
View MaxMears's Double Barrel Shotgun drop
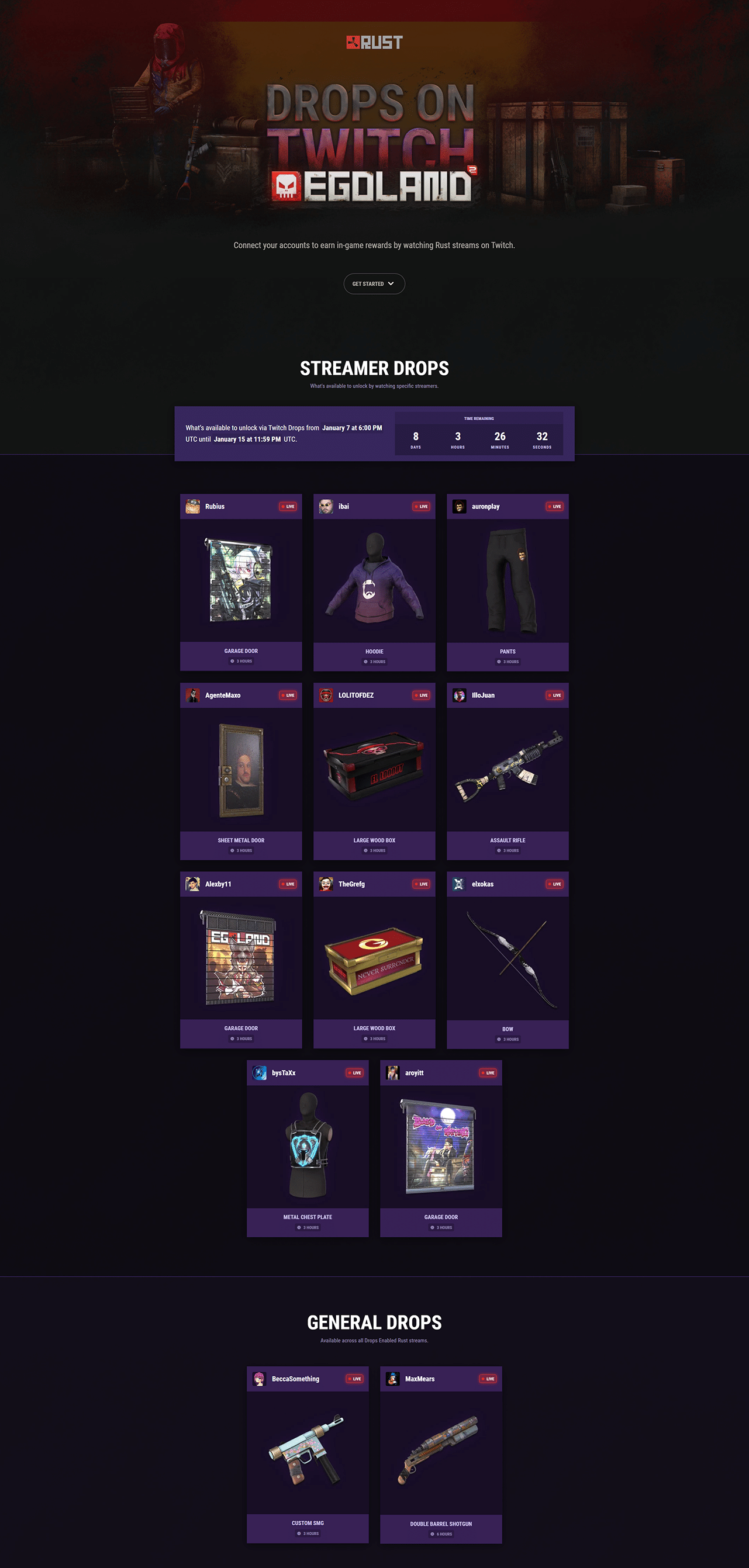[x=441, y=1453]
